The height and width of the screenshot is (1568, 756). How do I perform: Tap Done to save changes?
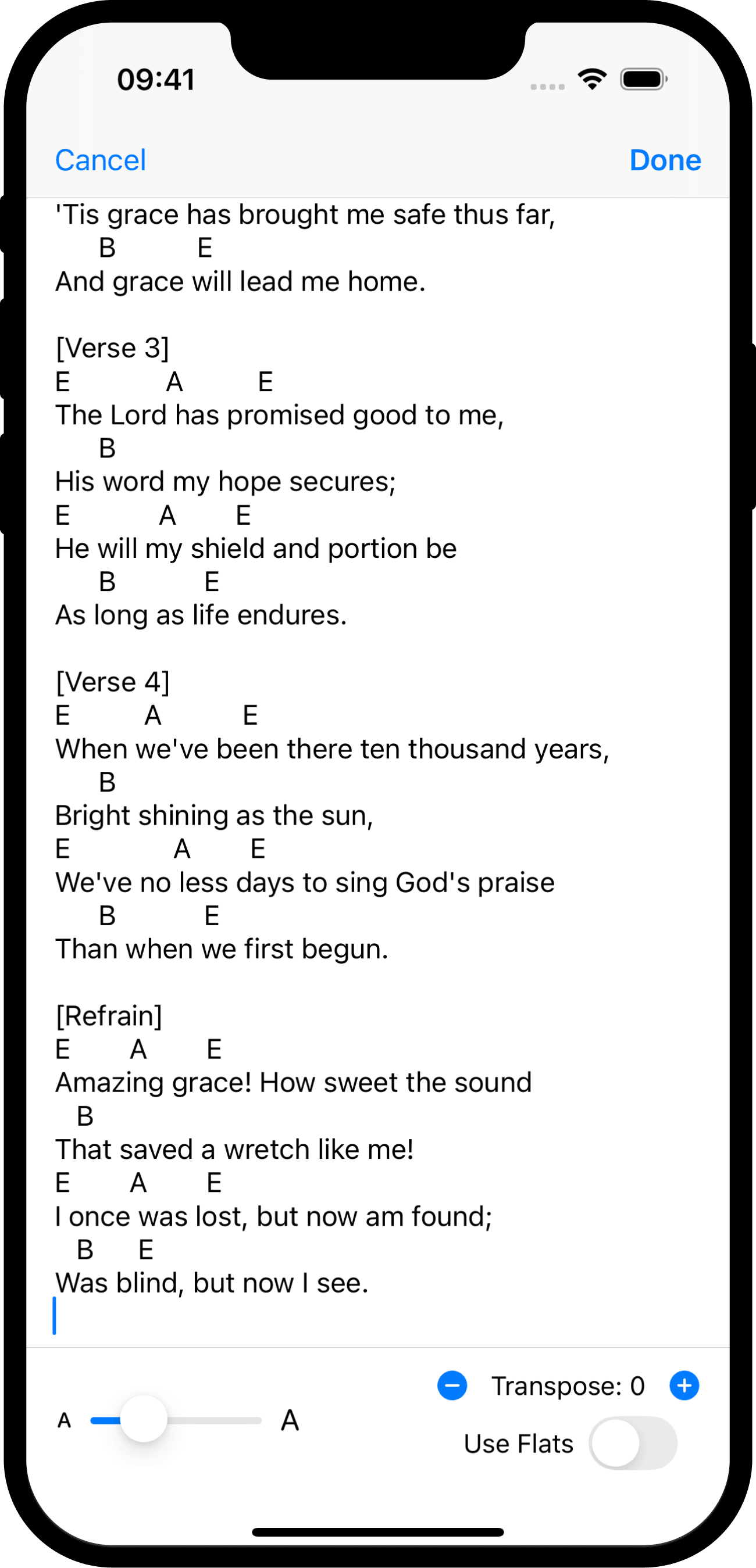click(x=665, y=160)
